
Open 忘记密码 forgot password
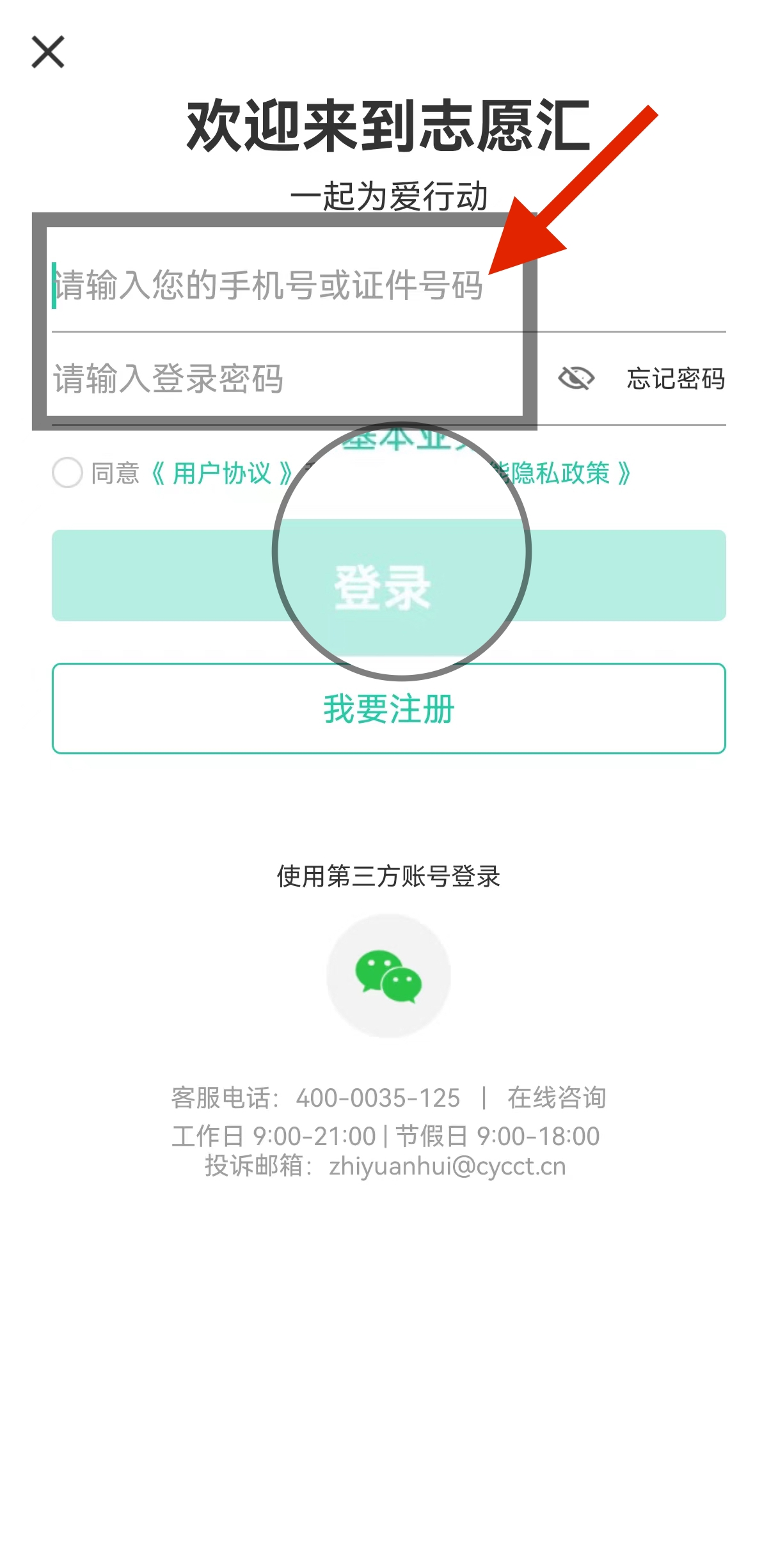pyautogui.click(x=676, y=379)
